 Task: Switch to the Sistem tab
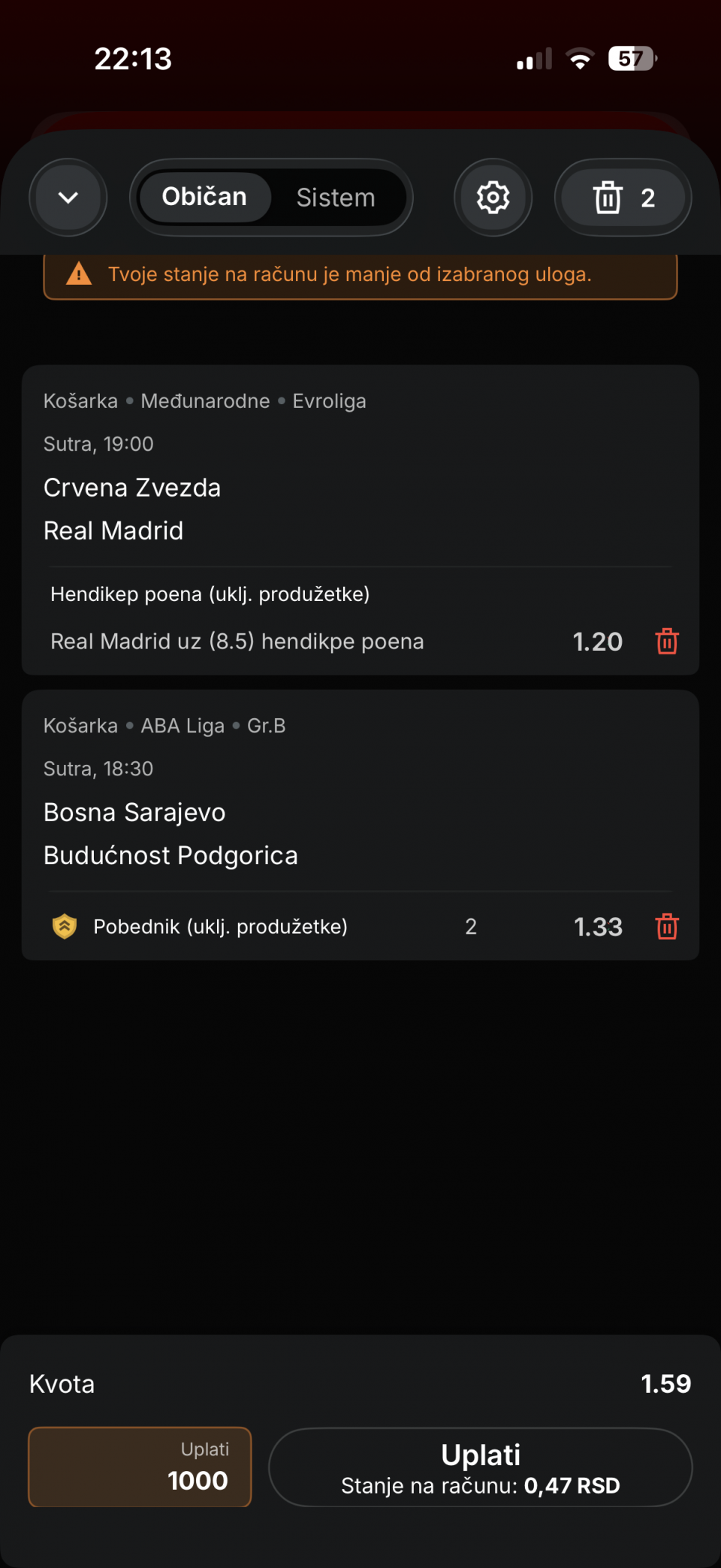click(336, 198)
